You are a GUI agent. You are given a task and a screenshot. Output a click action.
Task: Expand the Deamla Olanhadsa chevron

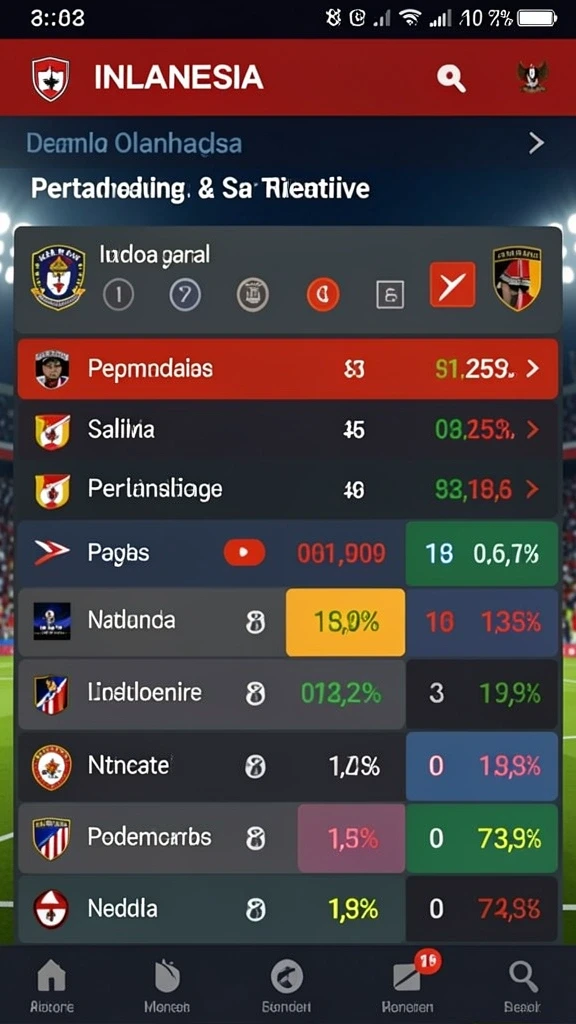pos(536,143)
